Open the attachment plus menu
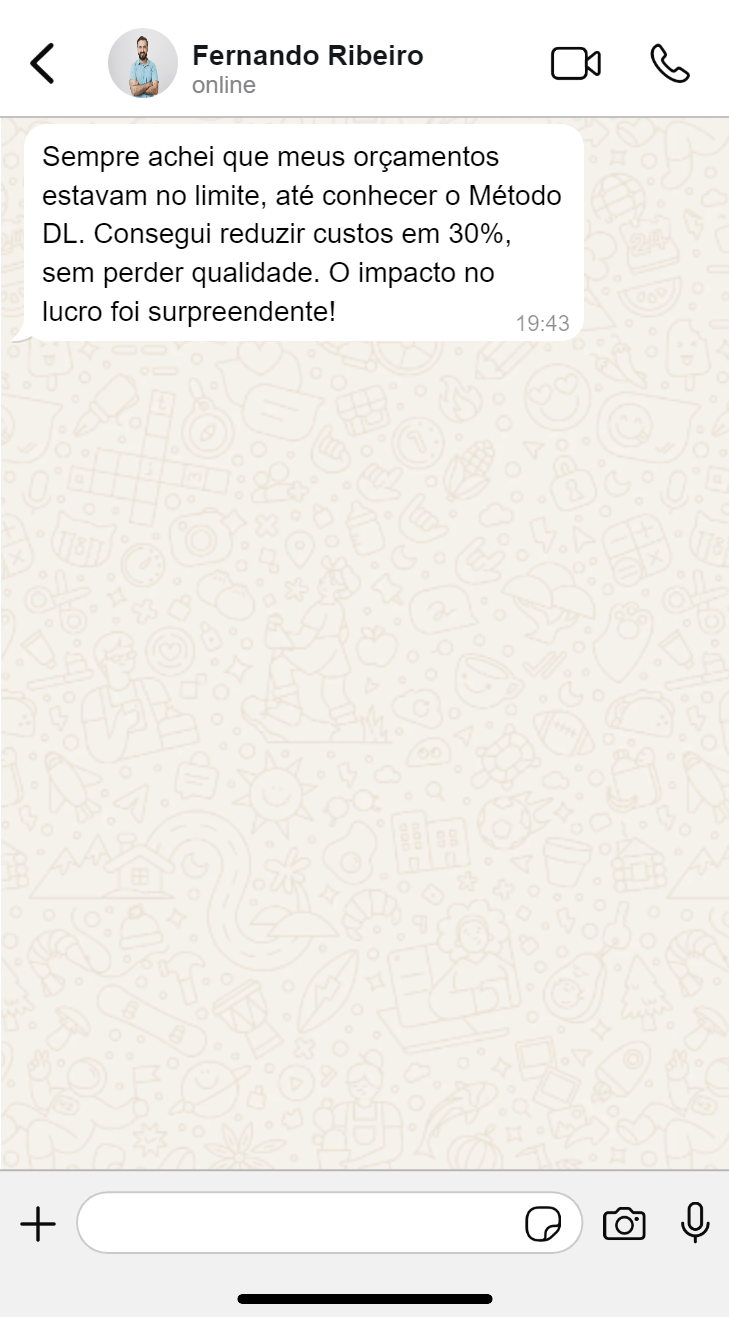 pos(38,1223)
